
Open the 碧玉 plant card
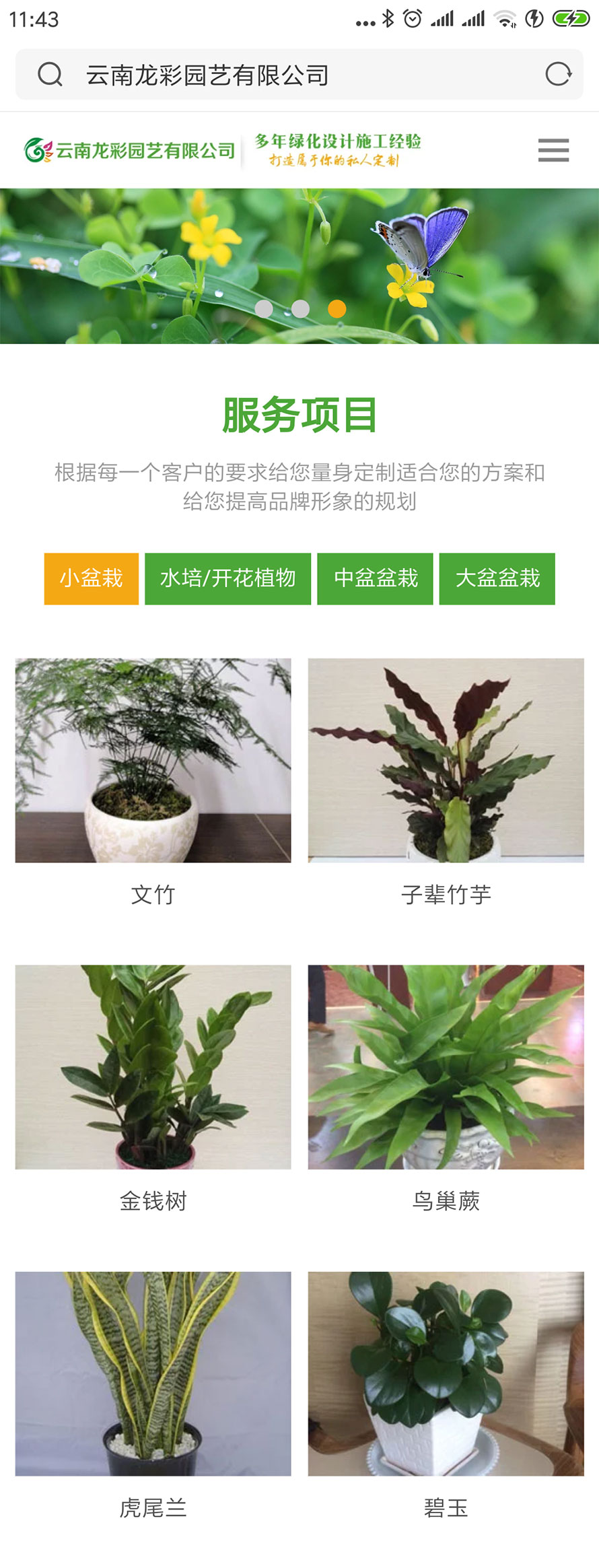coord(446,1373)
